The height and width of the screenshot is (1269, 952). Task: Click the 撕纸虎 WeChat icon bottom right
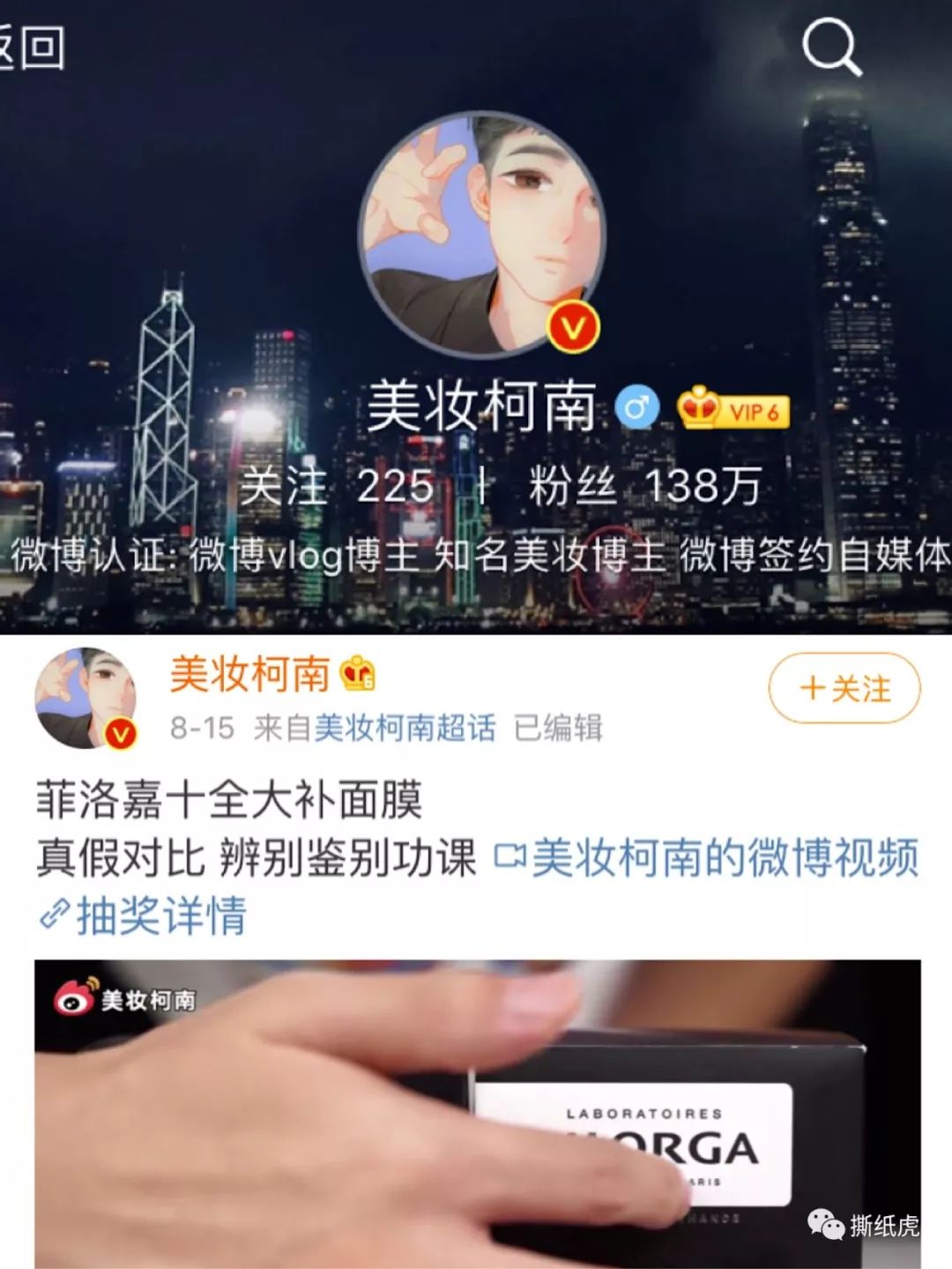tap(824, 1223)
